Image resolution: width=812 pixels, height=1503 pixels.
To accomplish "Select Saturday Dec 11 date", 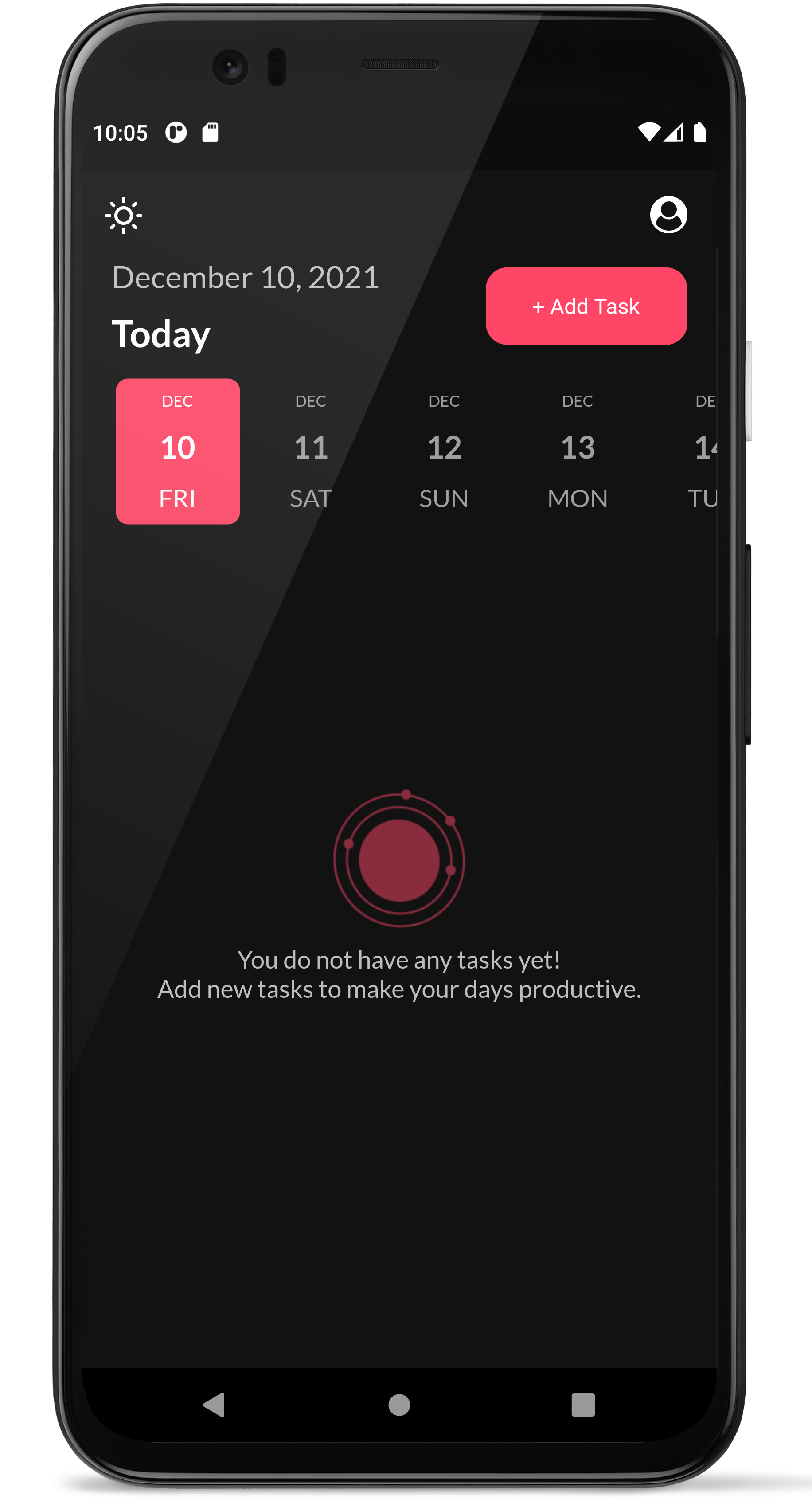I will (311, 451).
